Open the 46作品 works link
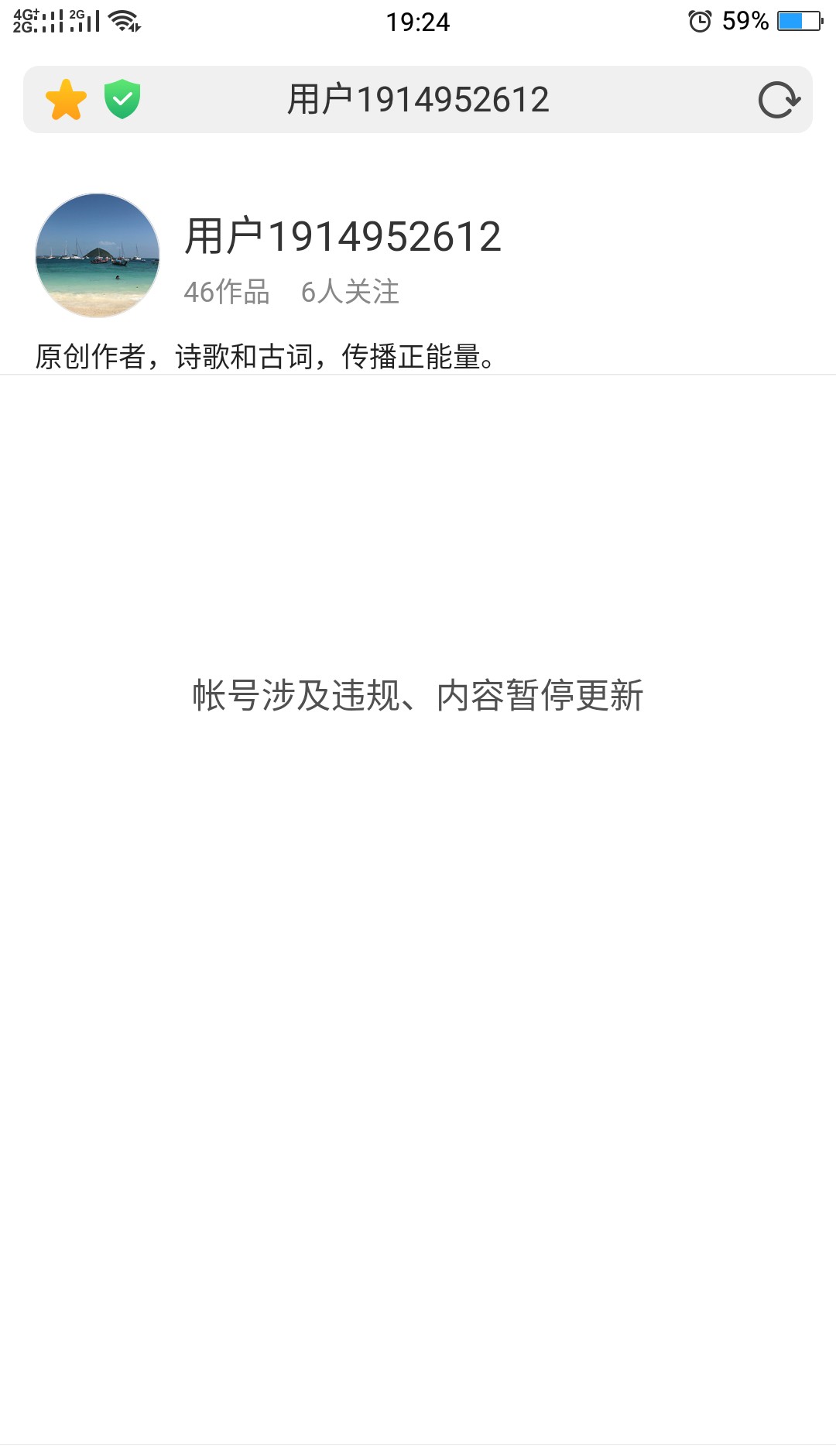836x1456 pixels. click(227, 291)
